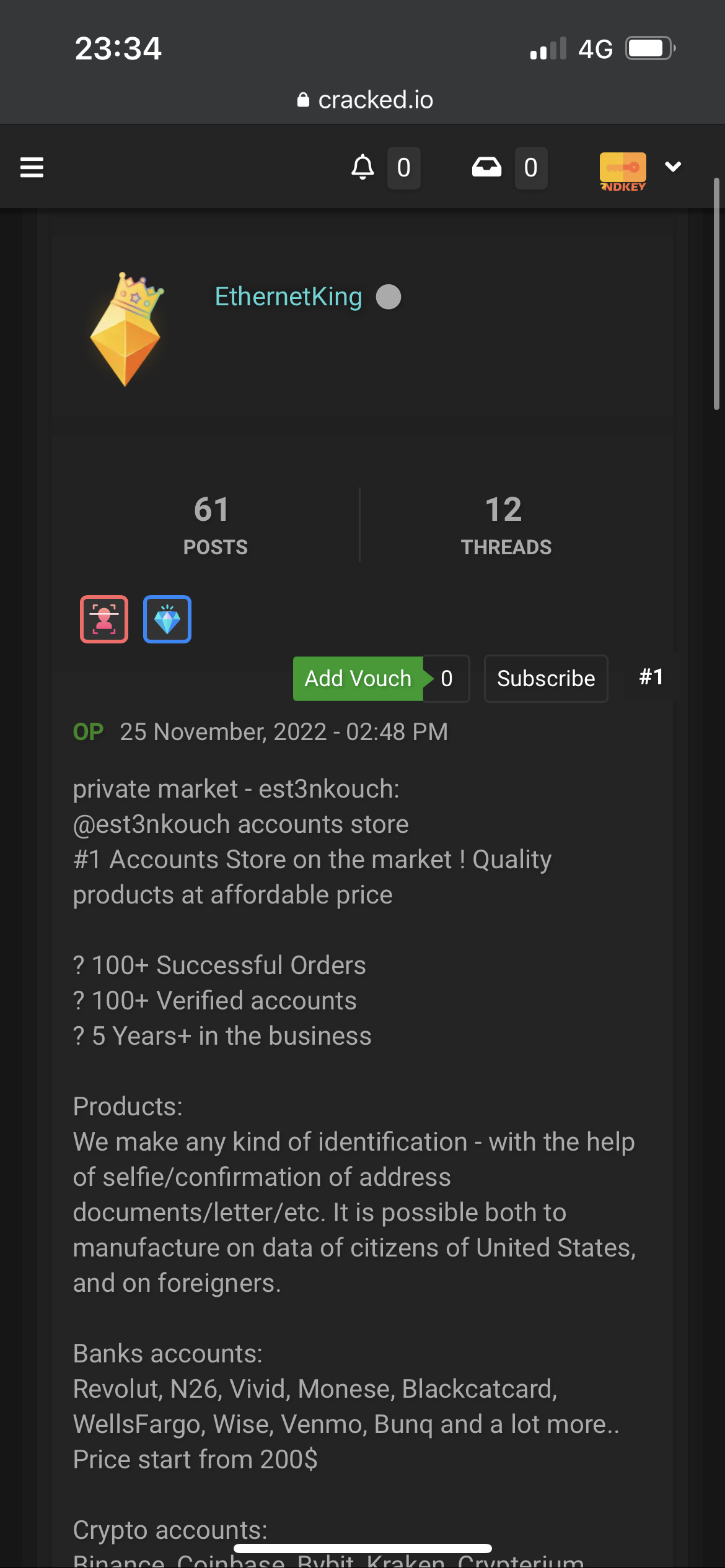This screenshot has width=725, height=1568.
Task: Open the #1 post permalink
Action: click(651, 677)
